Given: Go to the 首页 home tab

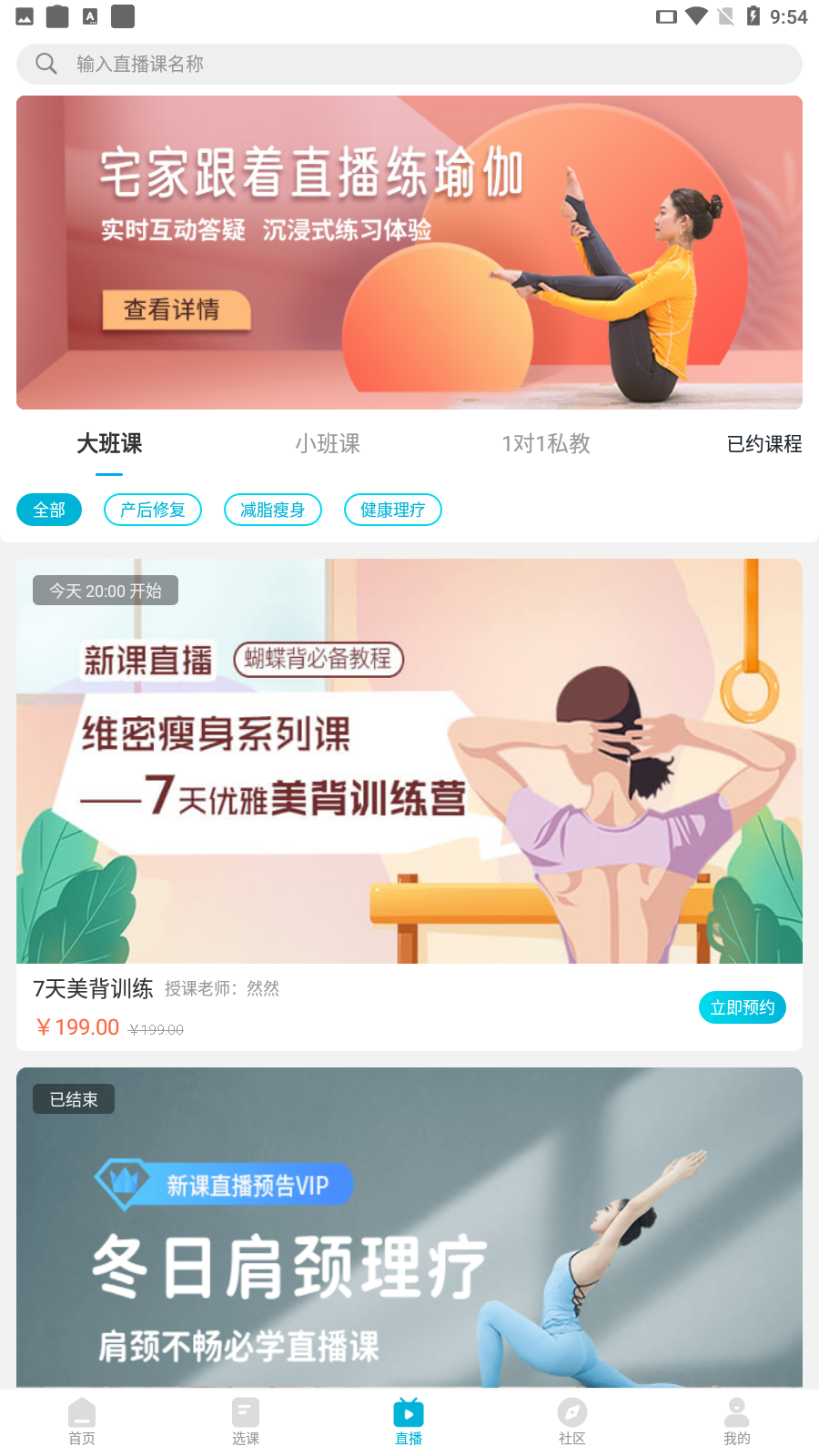Looking at the screenshot, I should [x=82, y=1421].
